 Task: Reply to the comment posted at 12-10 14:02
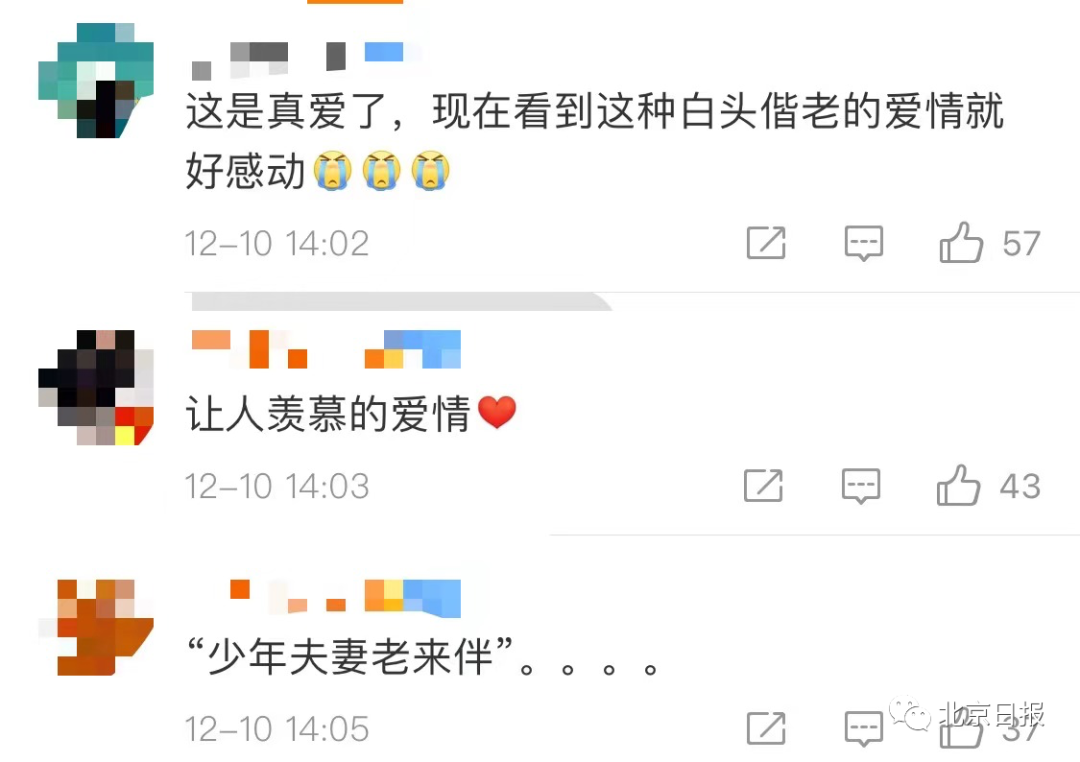(863, 243)
